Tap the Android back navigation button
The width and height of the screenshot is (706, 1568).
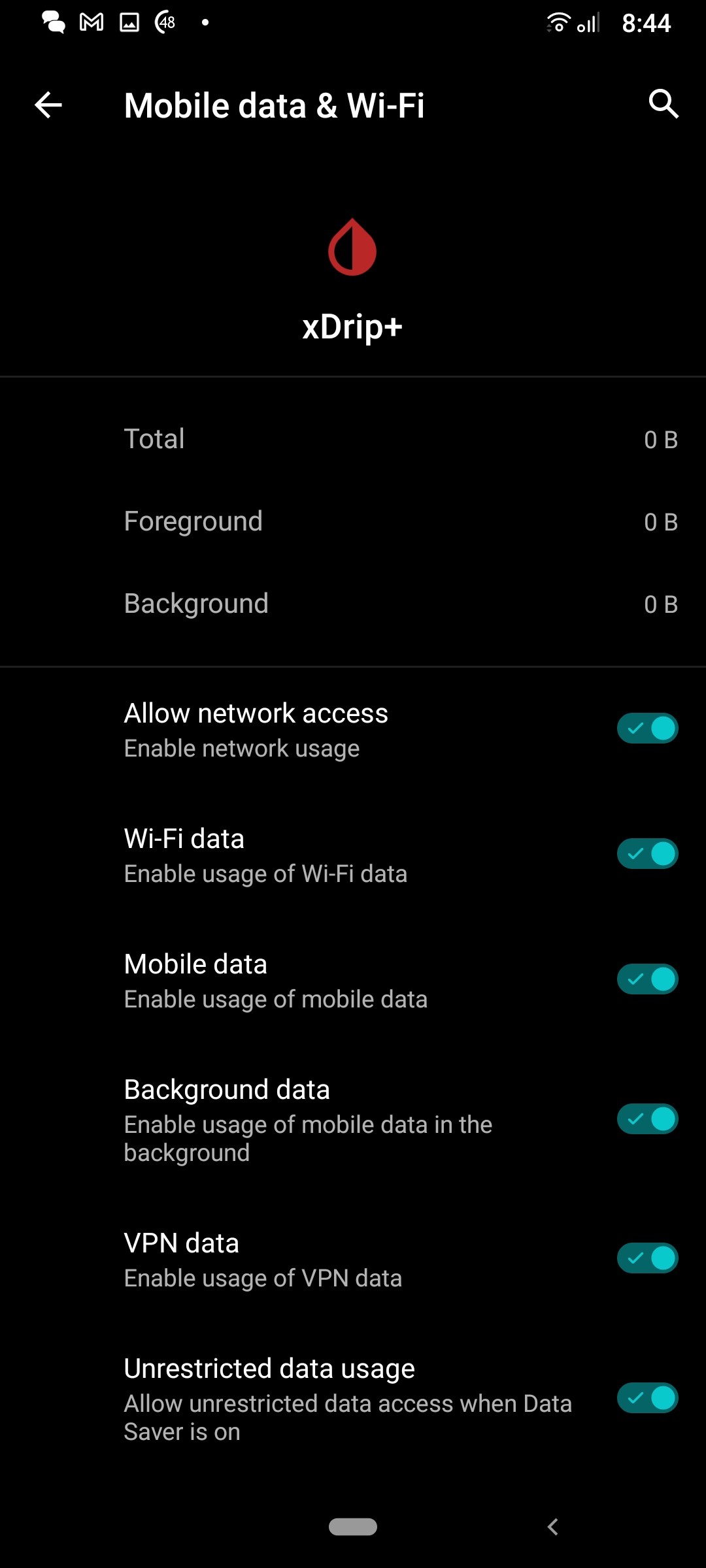(552, 1527)
